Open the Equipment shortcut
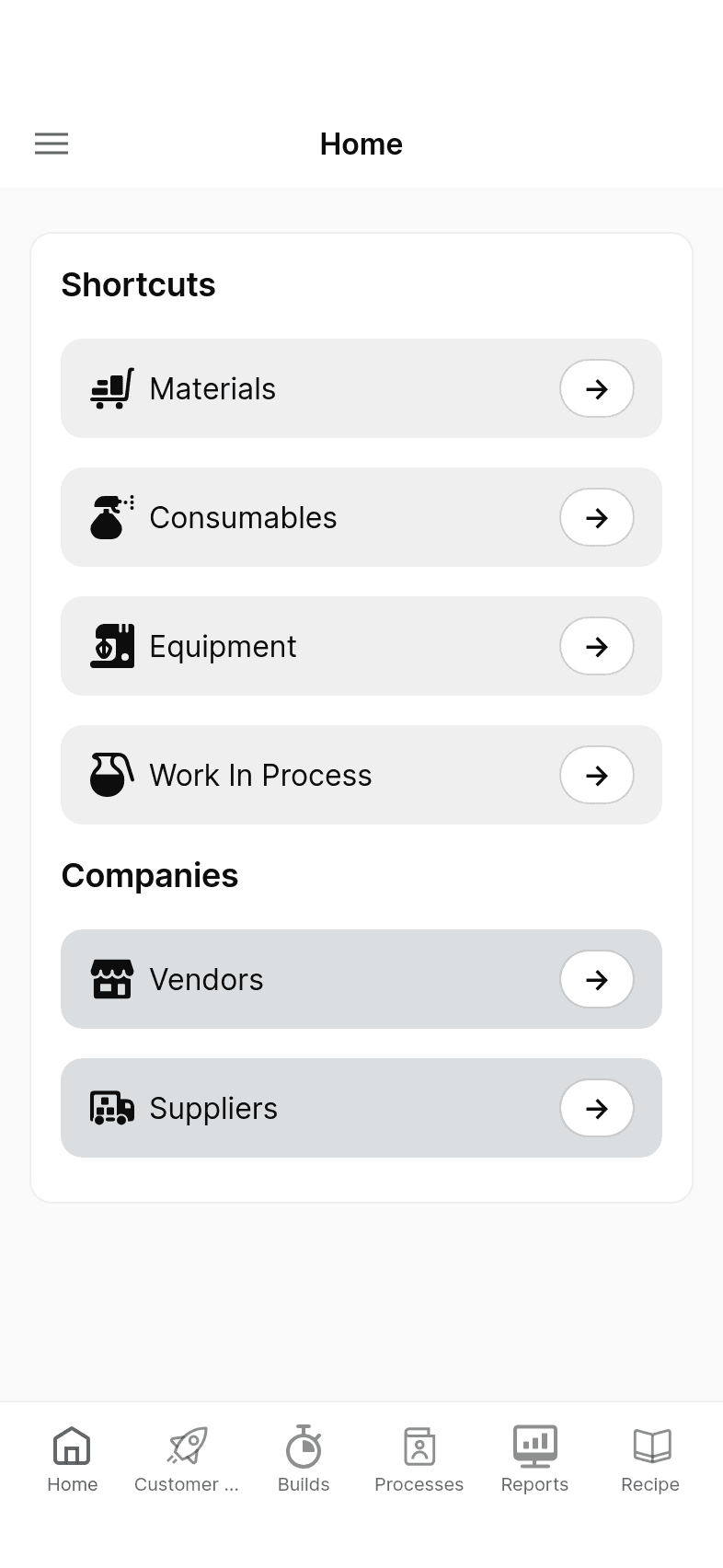Screen dimensions: 723x1568 pyautogui.click(x=361, y=646)
